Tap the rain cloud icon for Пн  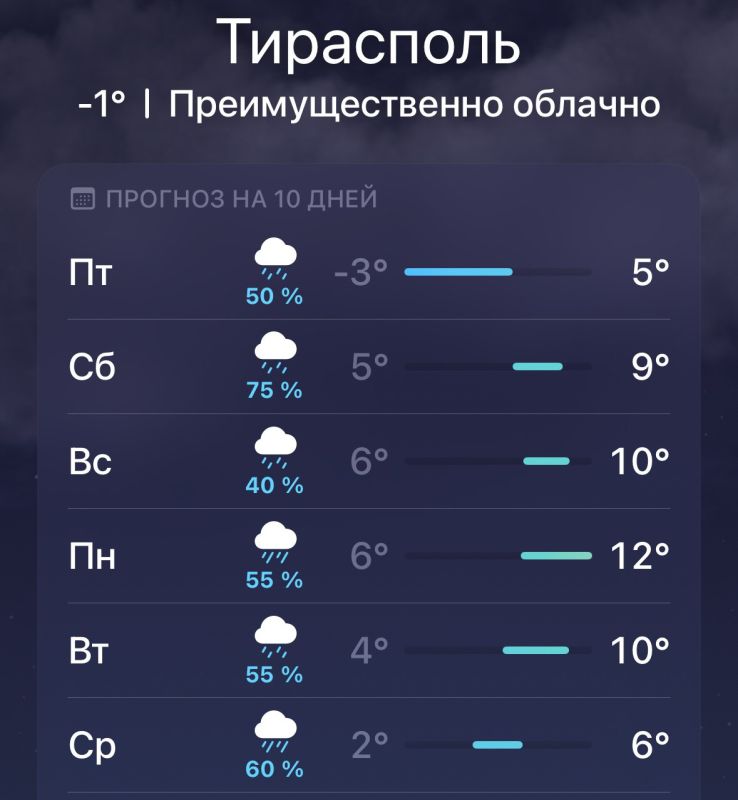[x=275, y=543]
